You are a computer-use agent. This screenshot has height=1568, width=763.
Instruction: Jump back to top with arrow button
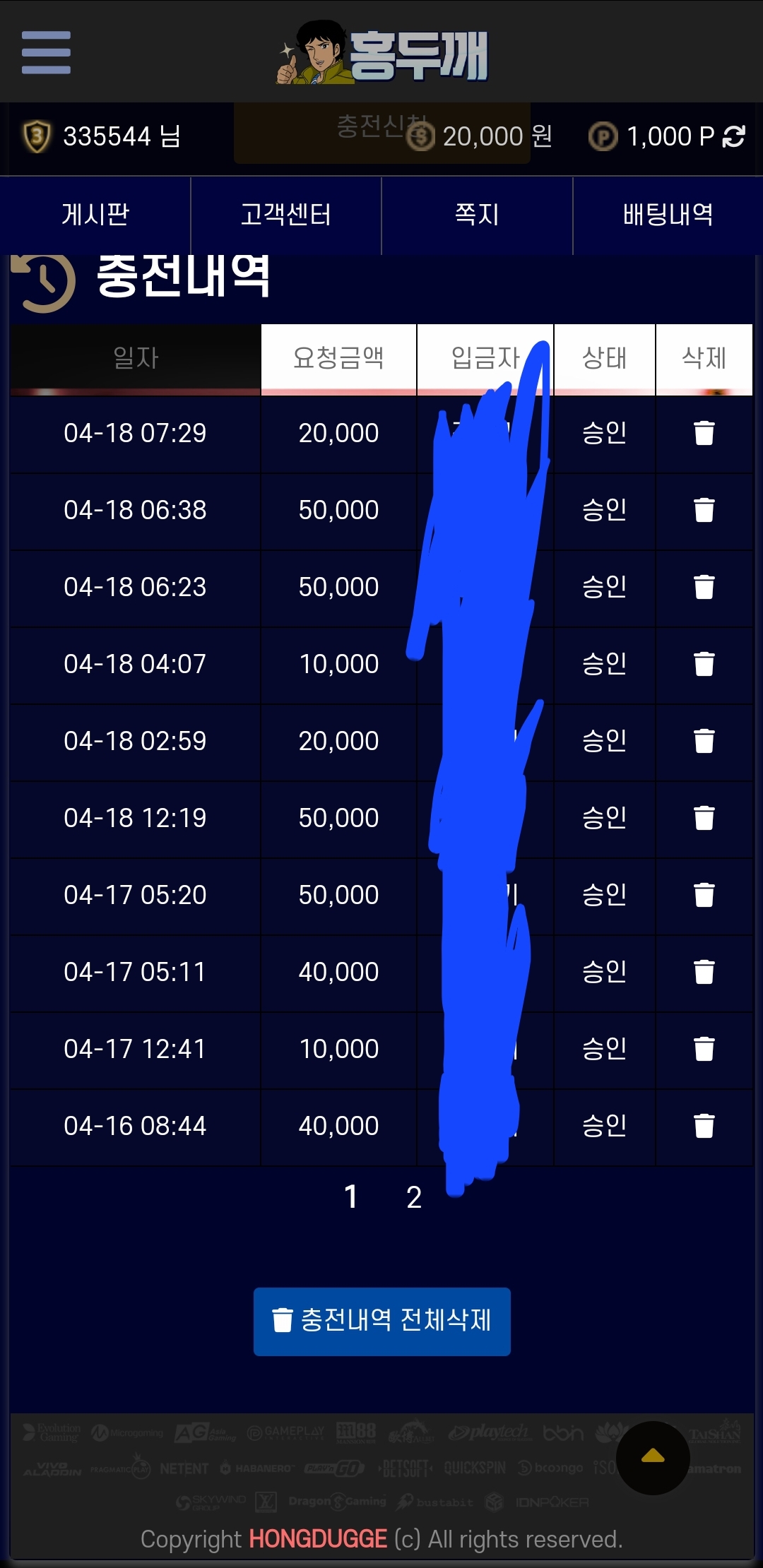click(x=653, y=1458)
